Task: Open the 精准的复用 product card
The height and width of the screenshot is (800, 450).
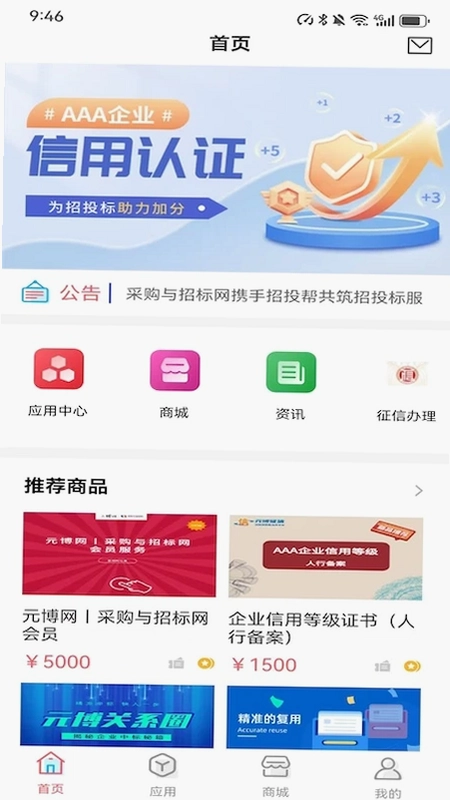Action: click(x=323, y=717)
